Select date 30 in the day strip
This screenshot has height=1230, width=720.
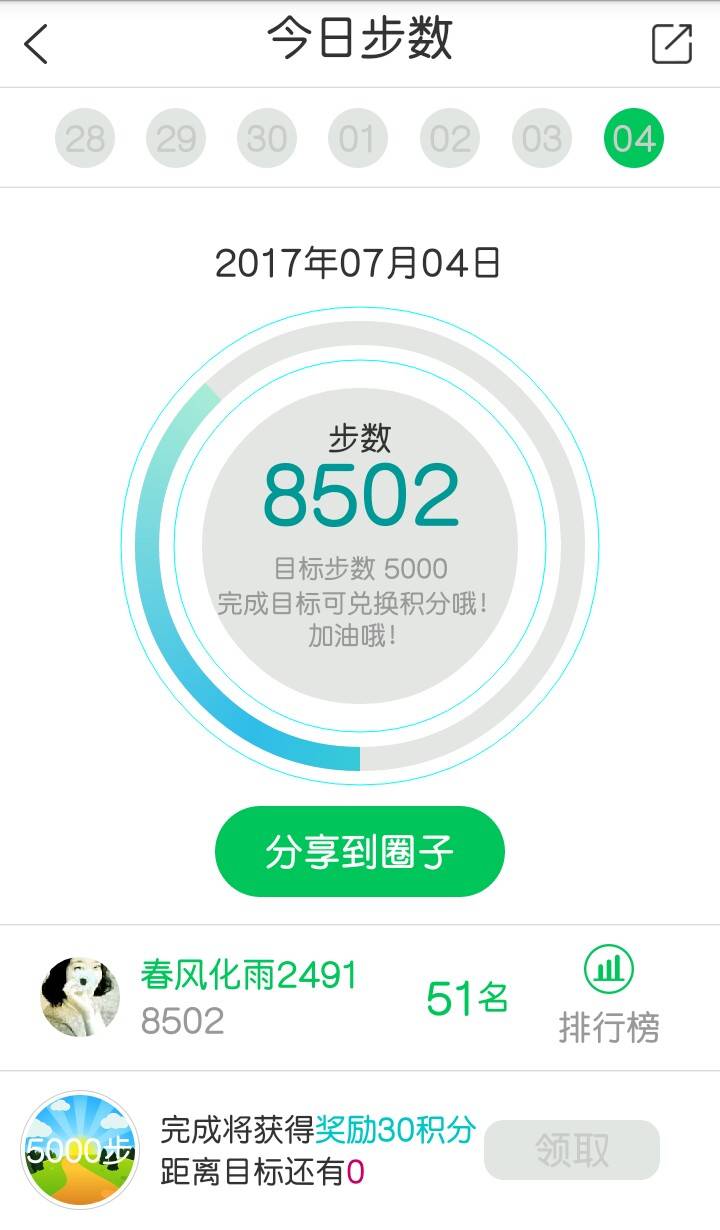[267, 138]
